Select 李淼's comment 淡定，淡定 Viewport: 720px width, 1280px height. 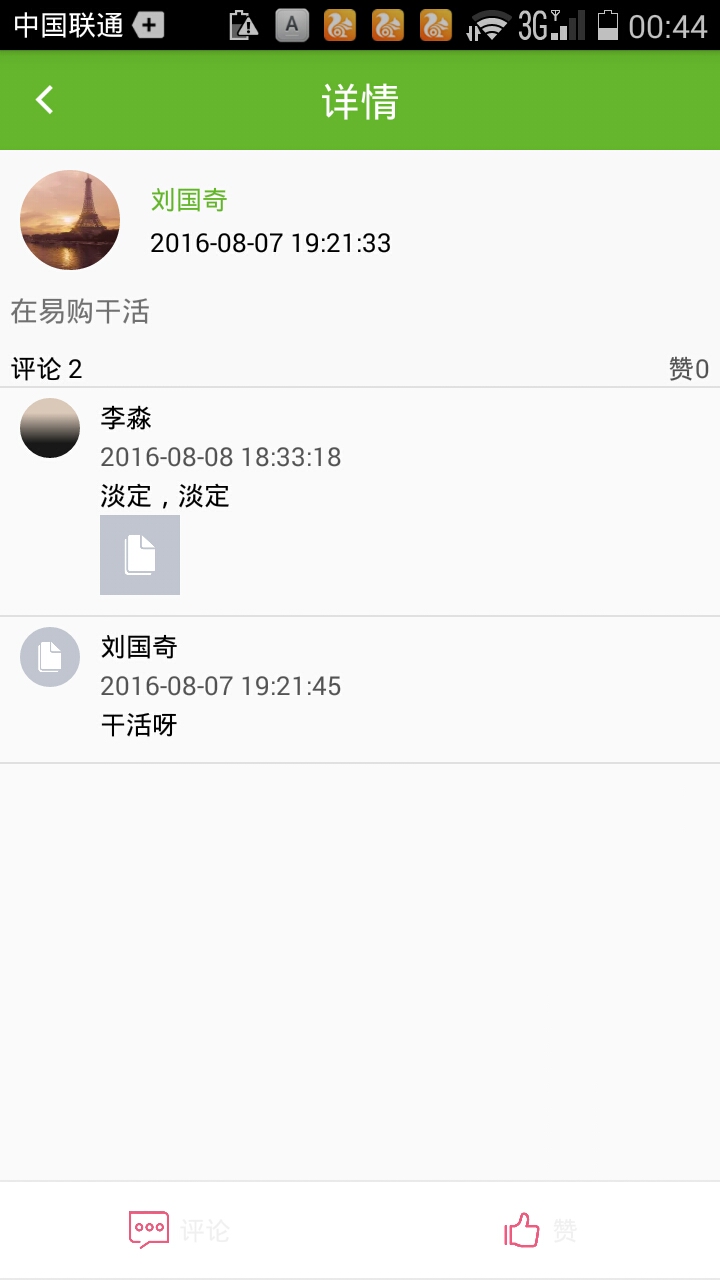coord(165,496)
